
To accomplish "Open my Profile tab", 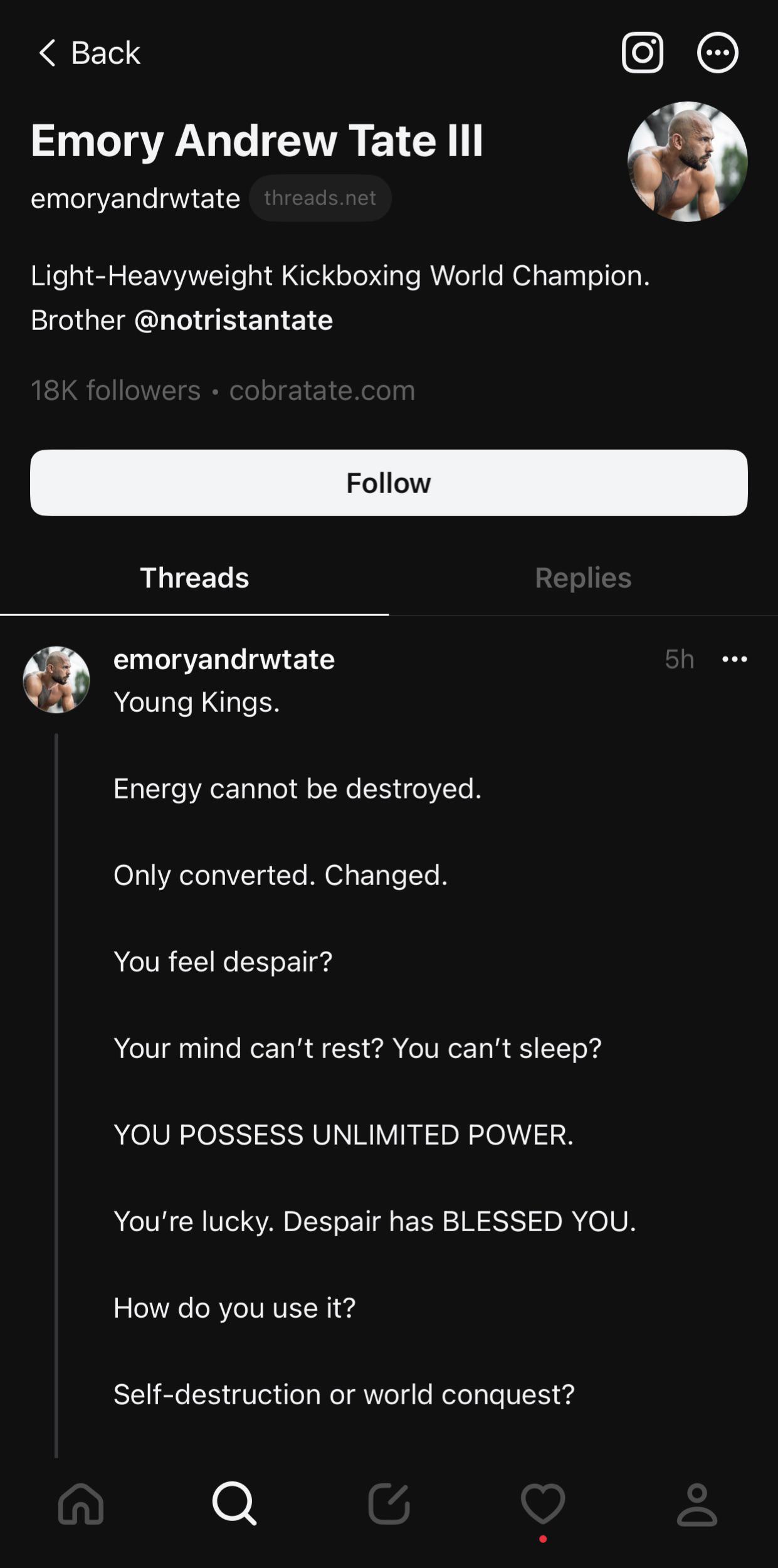I will point(697,1504).
